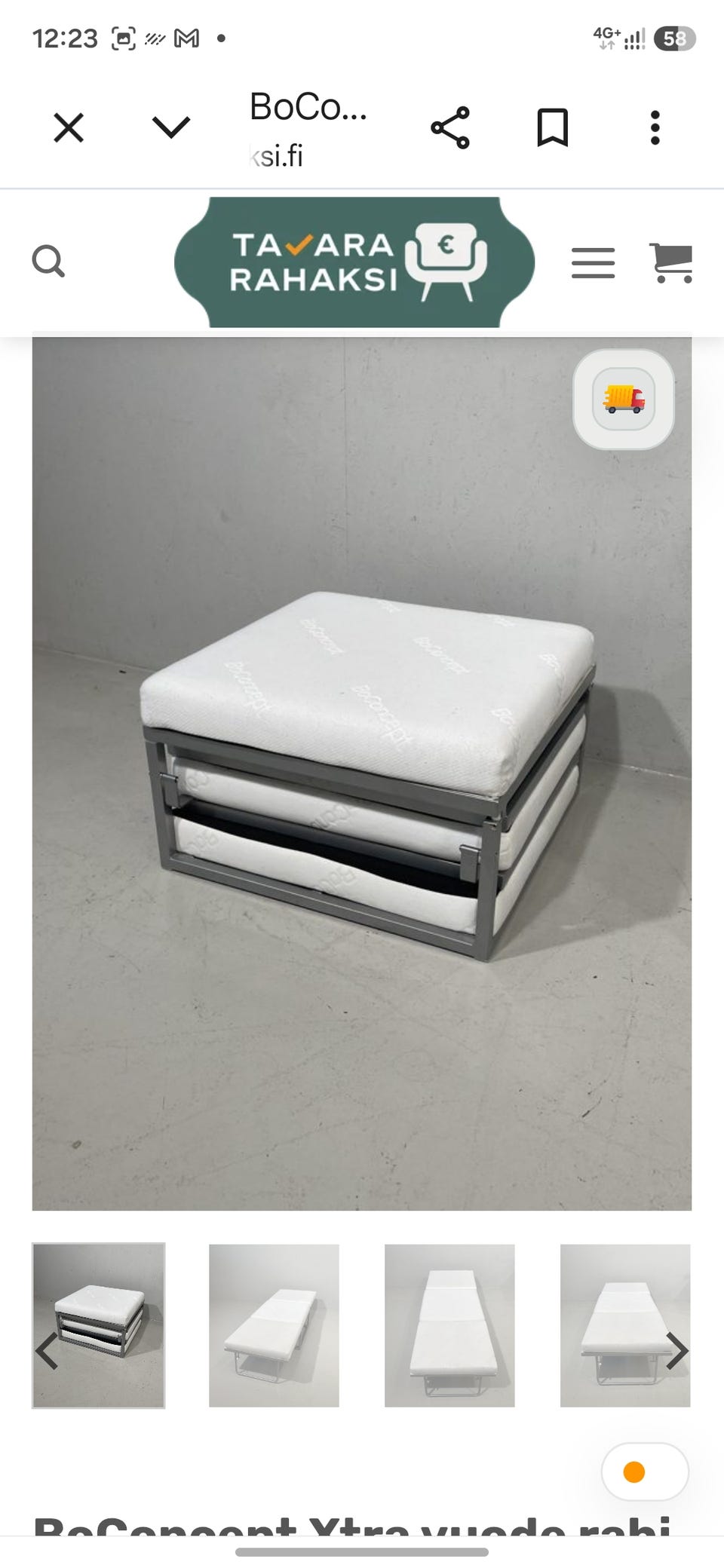Share this product page

450,127
